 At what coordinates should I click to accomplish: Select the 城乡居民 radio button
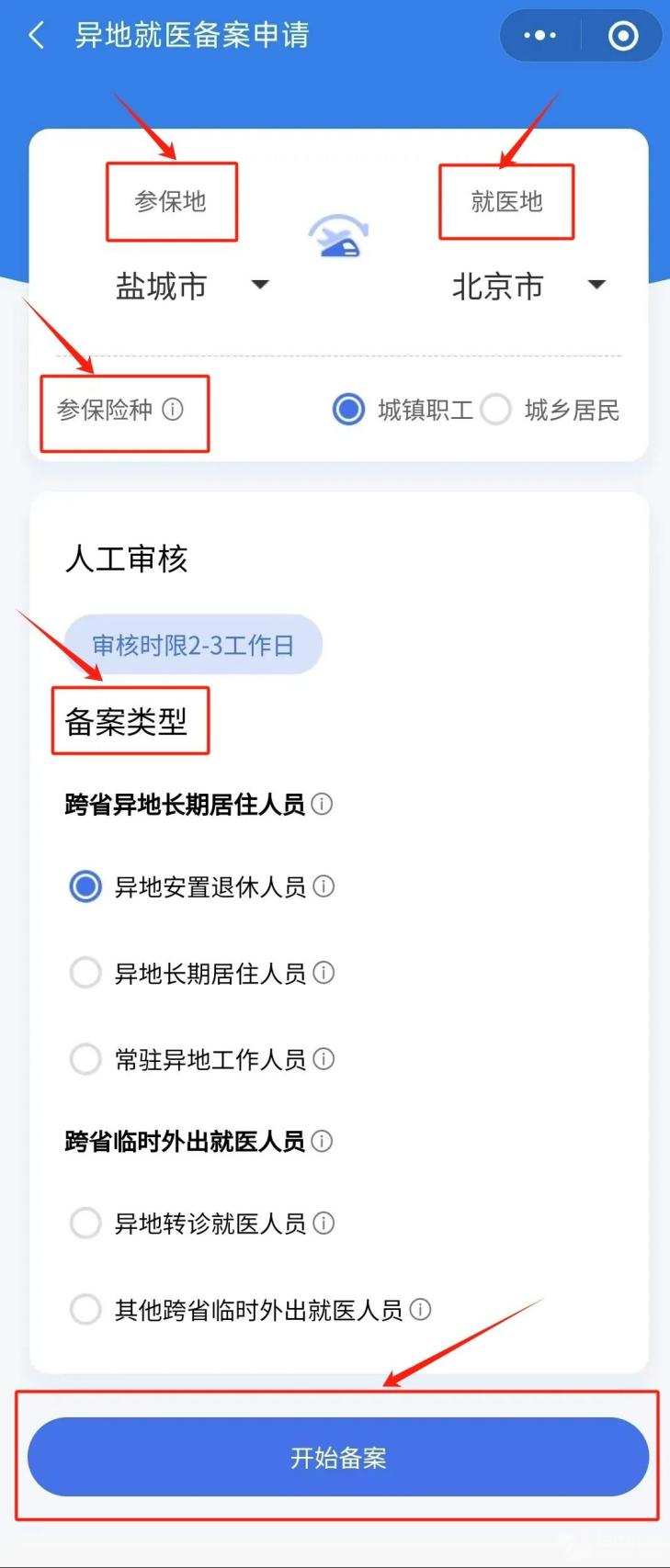pyautogui.click(x=496, y=410)
